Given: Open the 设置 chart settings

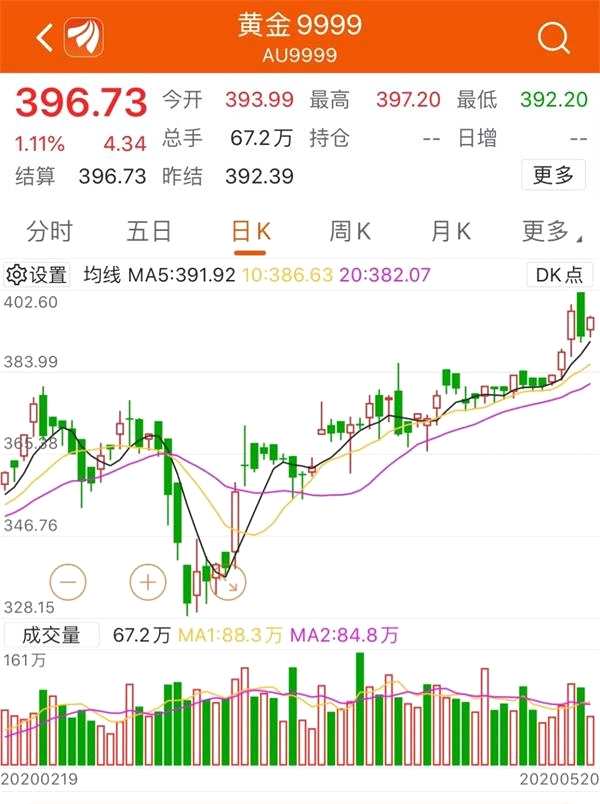Looking at the screenshot, I should click(x=37, y=275).
